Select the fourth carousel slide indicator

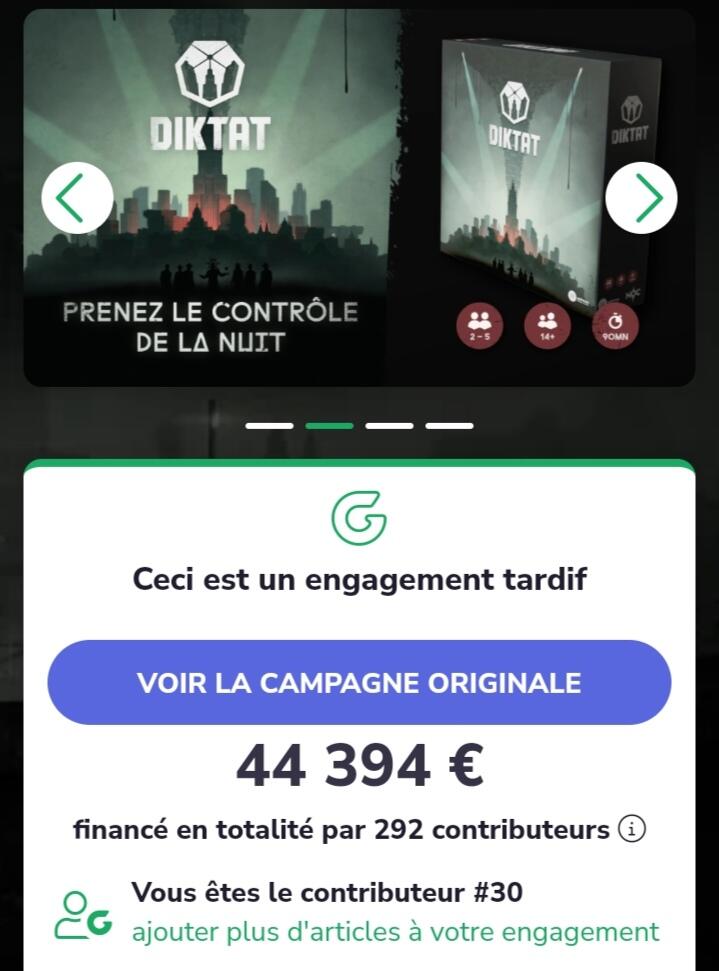pos(449,426)
